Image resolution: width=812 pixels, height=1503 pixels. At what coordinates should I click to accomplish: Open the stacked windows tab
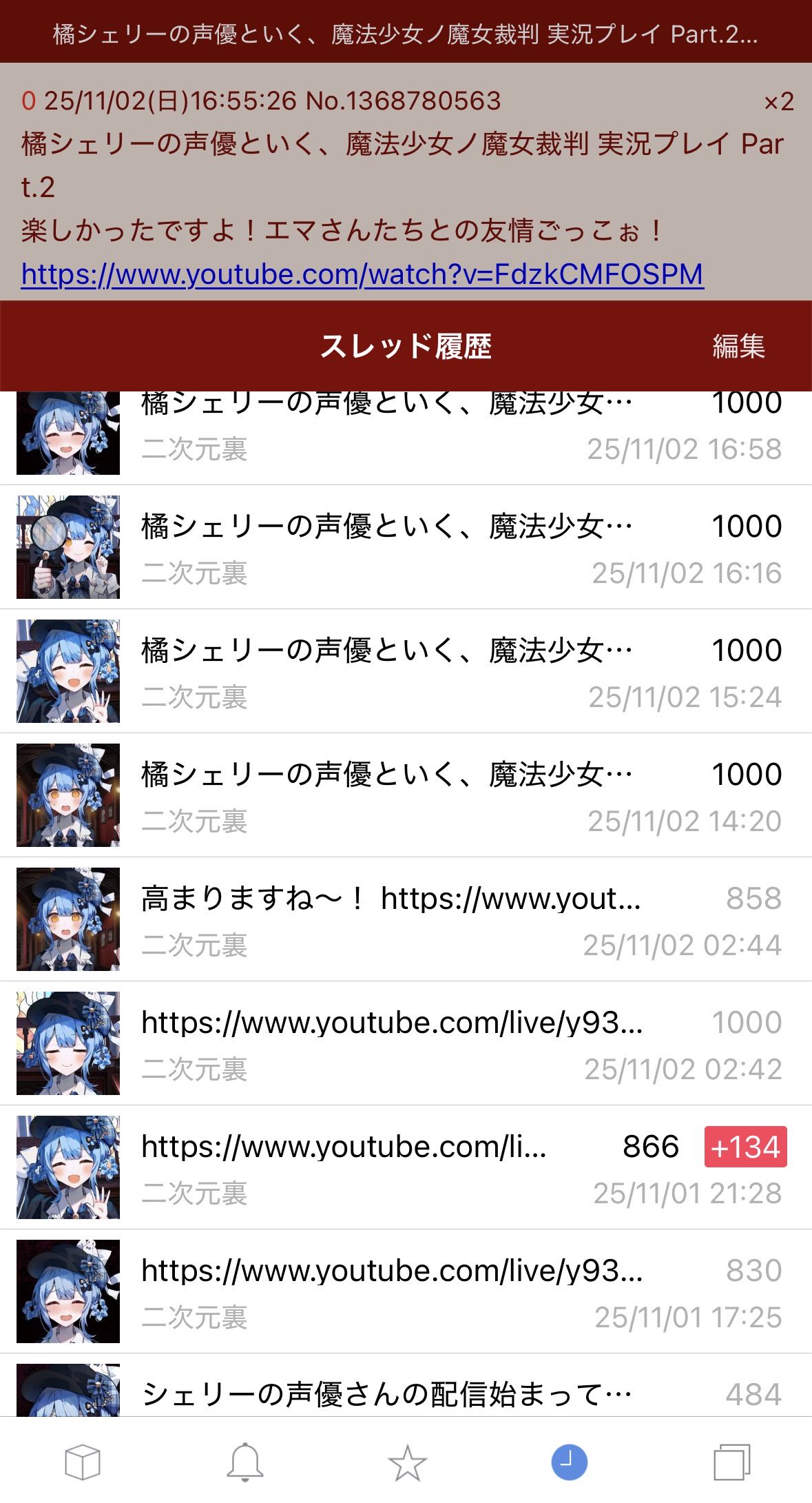731,1462
